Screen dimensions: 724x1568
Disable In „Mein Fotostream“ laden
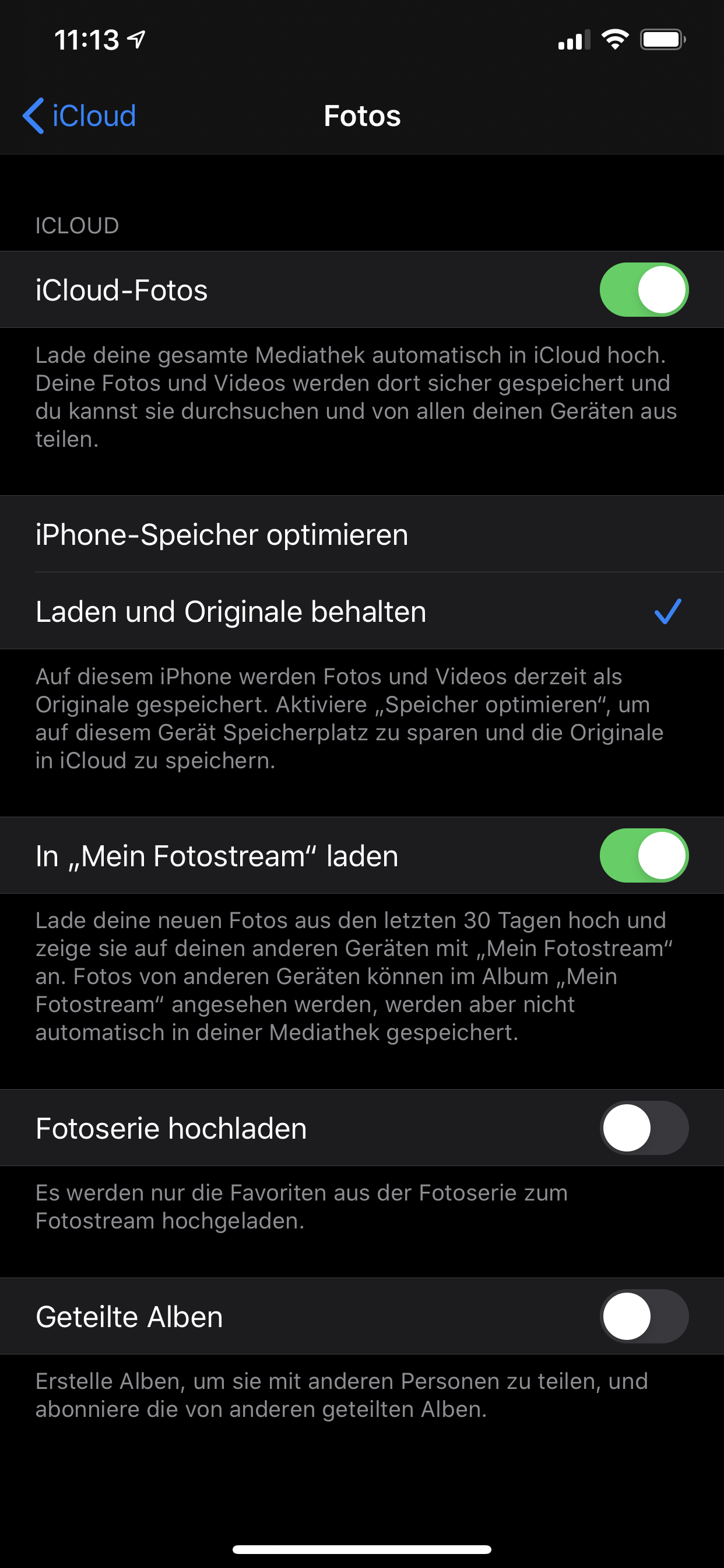pos(644,855)
